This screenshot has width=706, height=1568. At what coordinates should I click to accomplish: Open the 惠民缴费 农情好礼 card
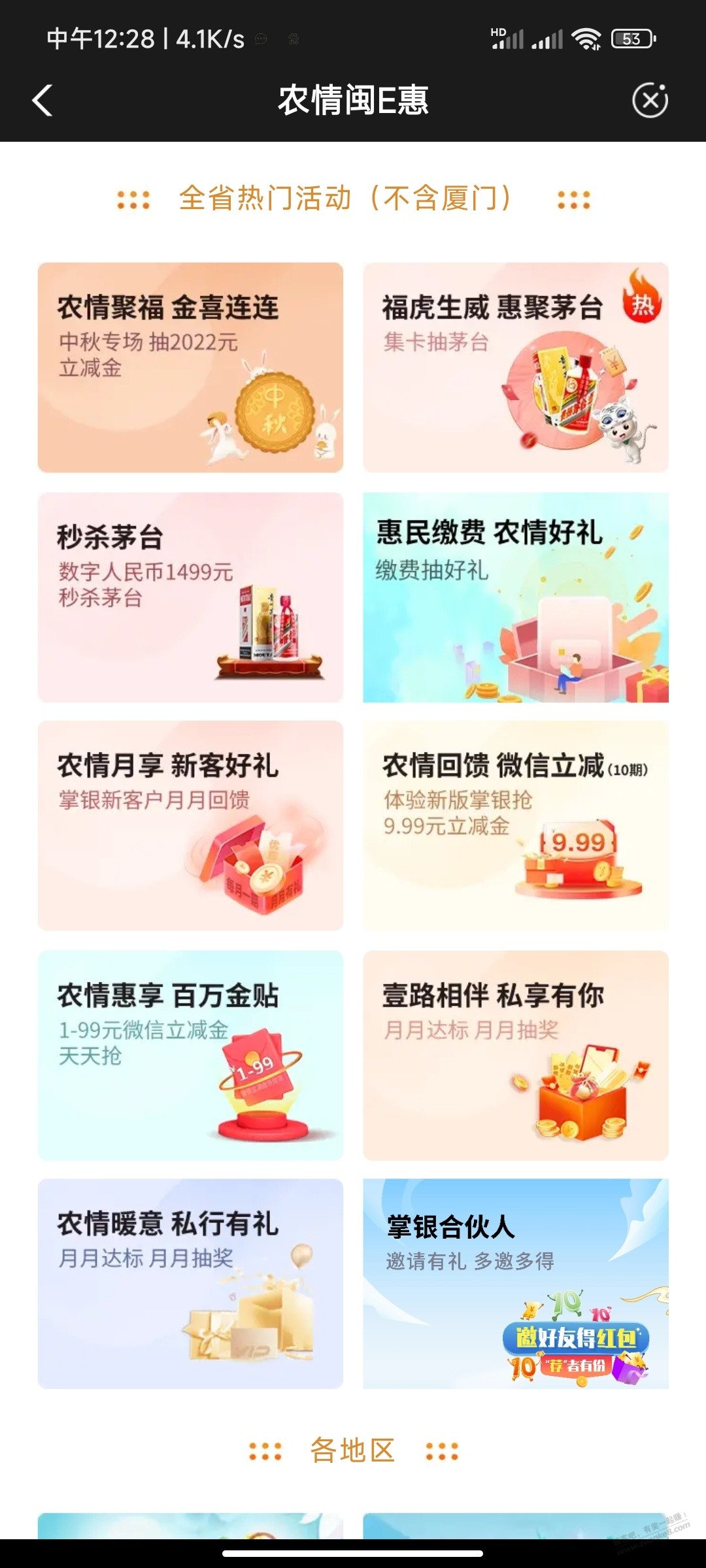pos(515,597)
